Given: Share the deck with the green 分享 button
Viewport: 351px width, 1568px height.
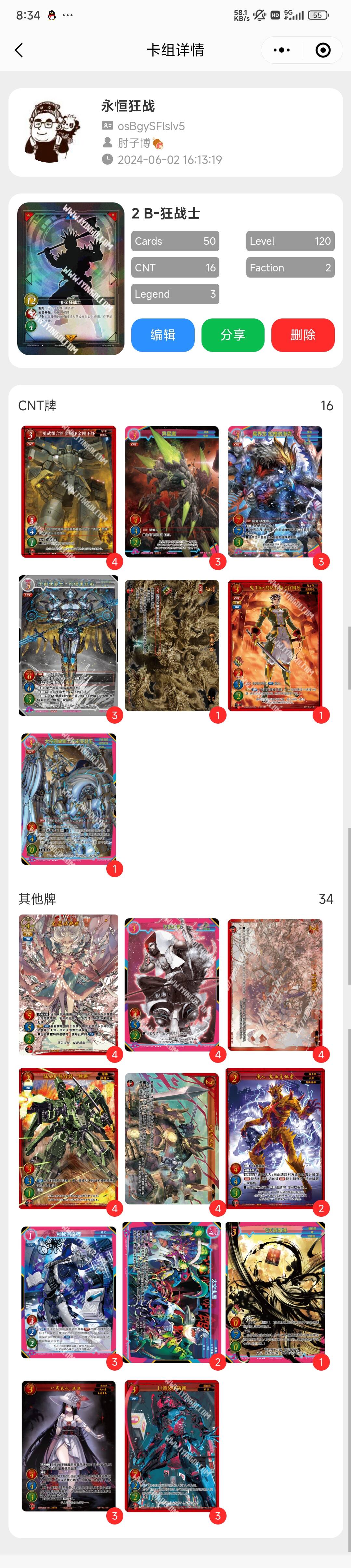Looking at the screenshot, I should tap(233, 335).
